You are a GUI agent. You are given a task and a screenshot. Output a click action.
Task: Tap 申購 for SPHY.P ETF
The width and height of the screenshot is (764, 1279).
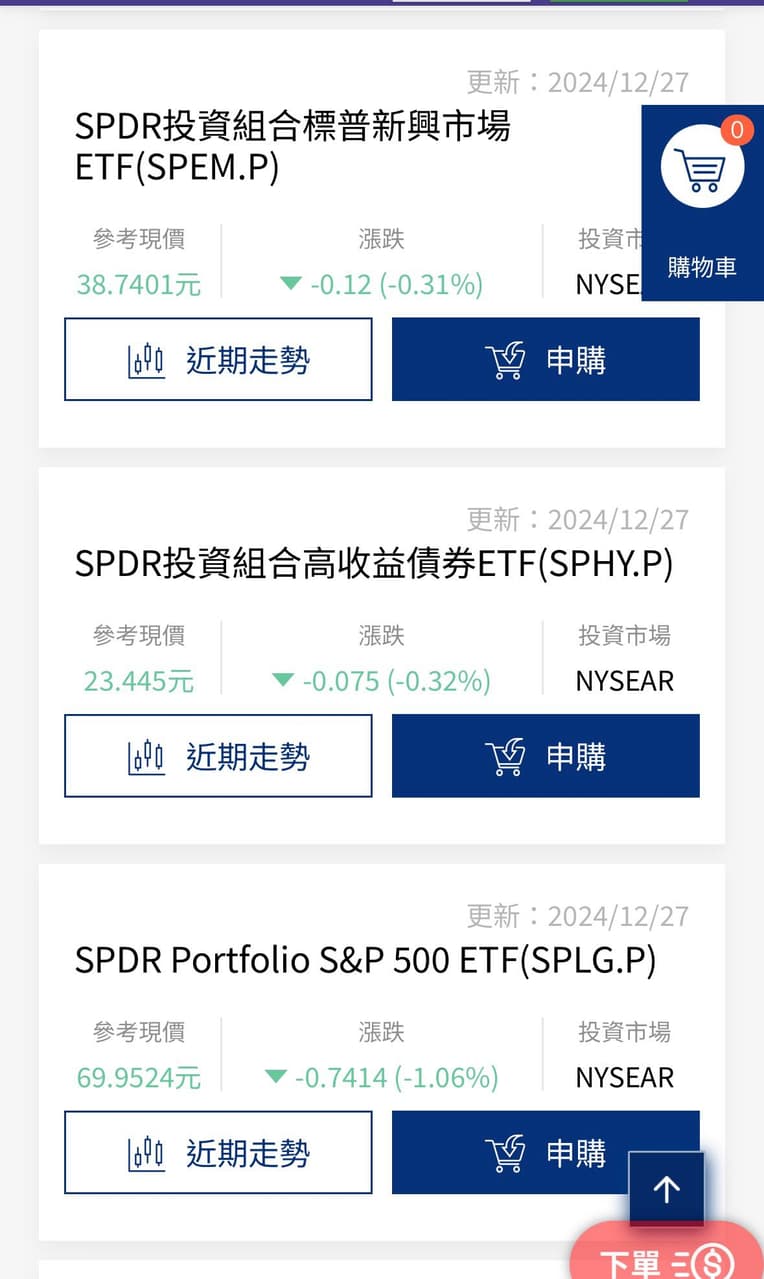[x=545, y=756]
